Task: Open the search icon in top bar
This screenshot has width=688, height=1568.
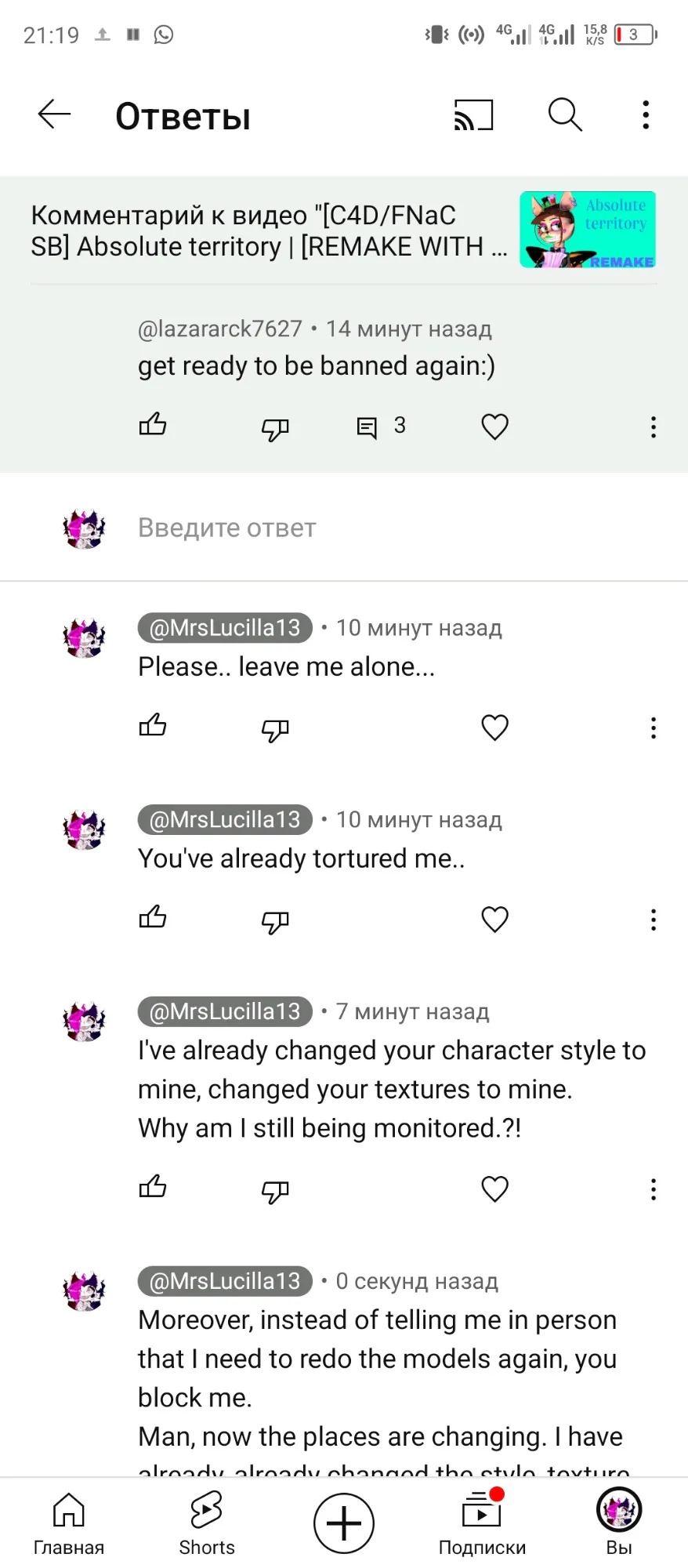Action: point(565,114)
